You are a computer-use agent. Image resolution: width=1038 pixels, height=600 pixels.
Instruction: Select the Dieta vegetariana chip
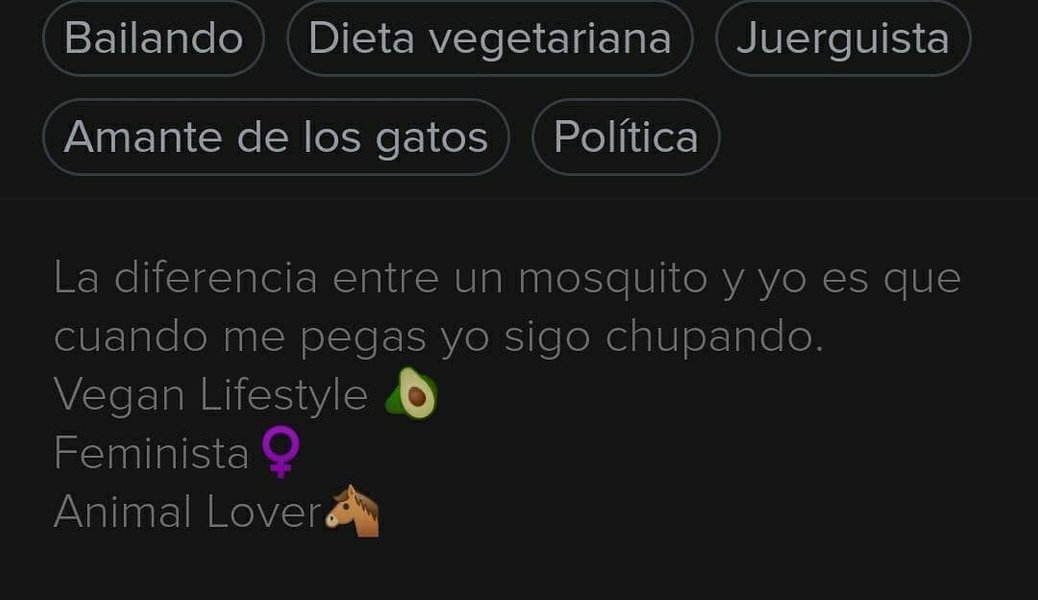click(489, 39)
